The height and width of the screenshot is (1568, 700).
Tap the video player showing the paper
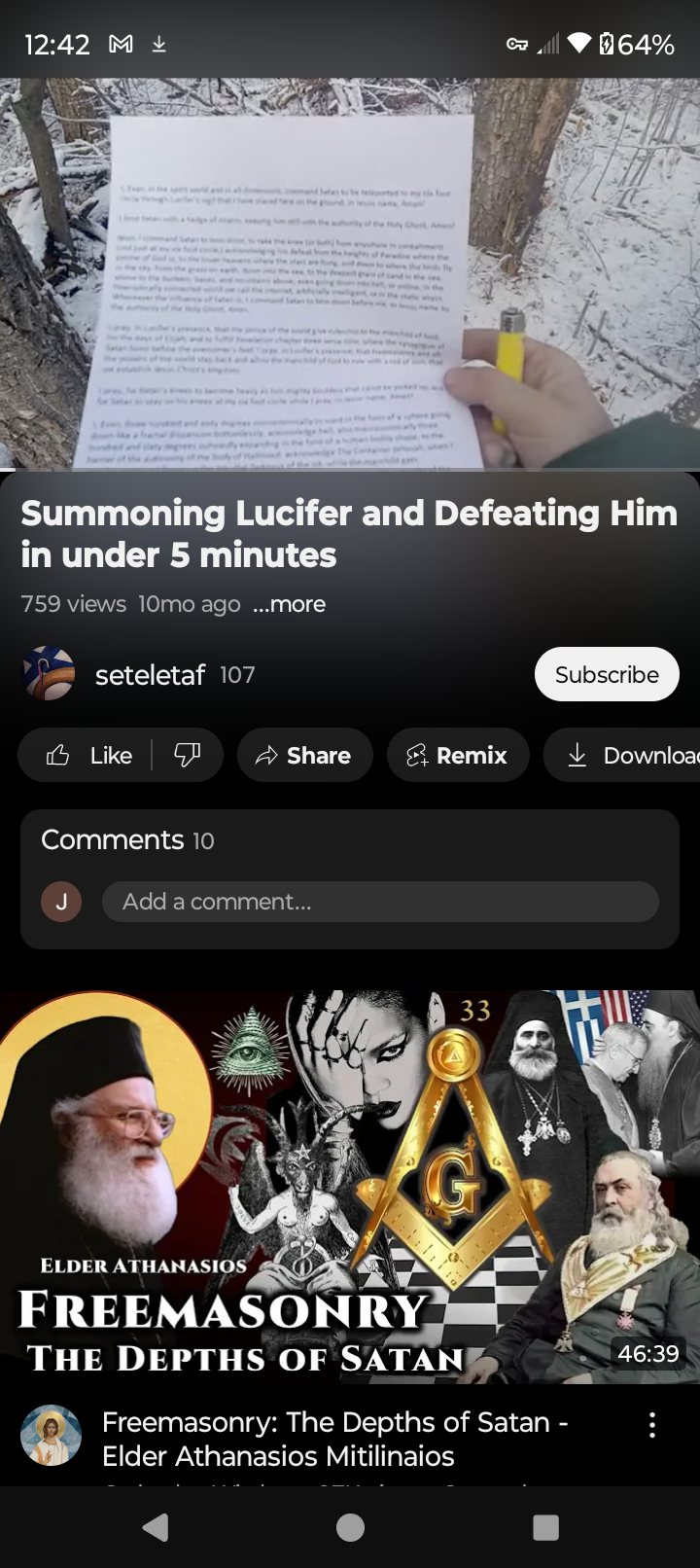click(350, 274)
